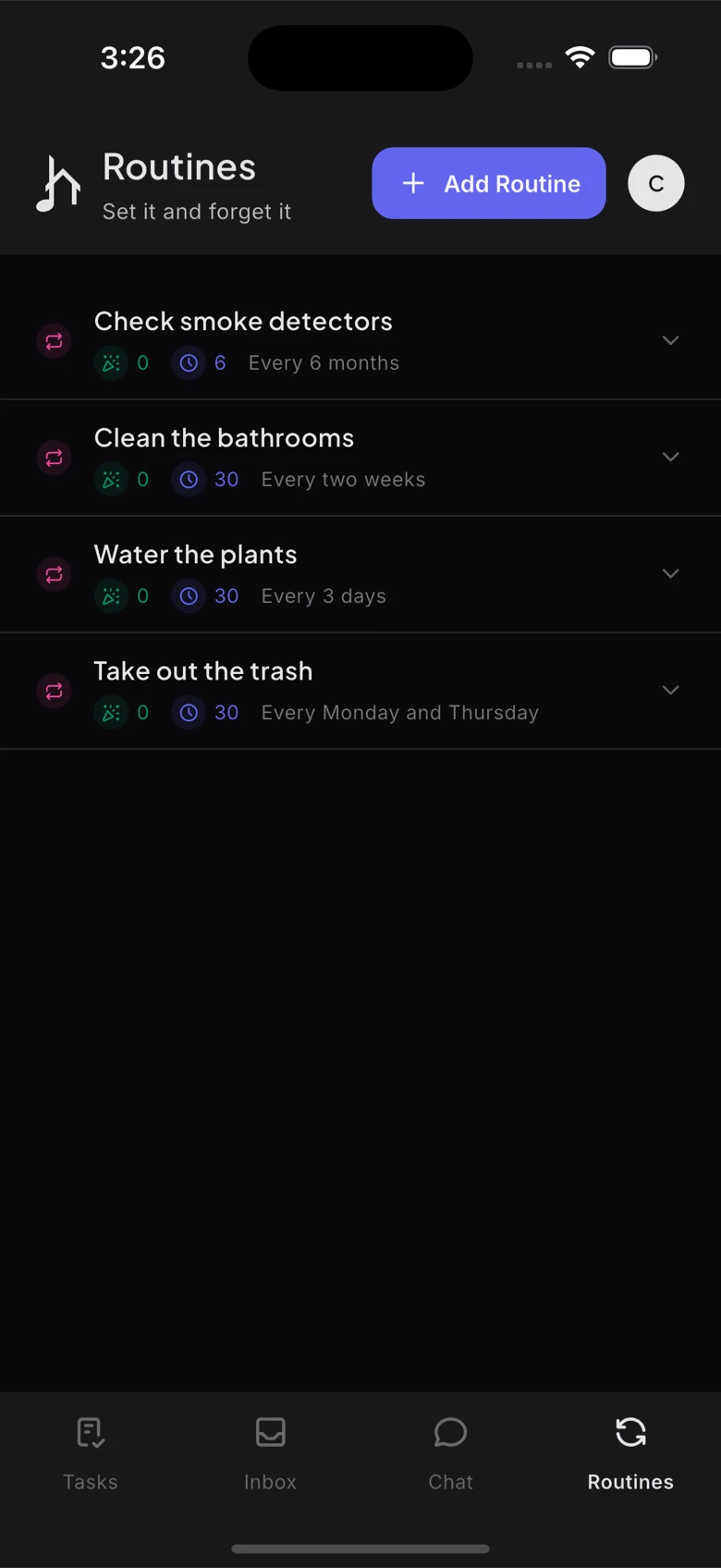Click the clock icon on Check smoke detectors
721x1568 pixels.
click(189, 363)
